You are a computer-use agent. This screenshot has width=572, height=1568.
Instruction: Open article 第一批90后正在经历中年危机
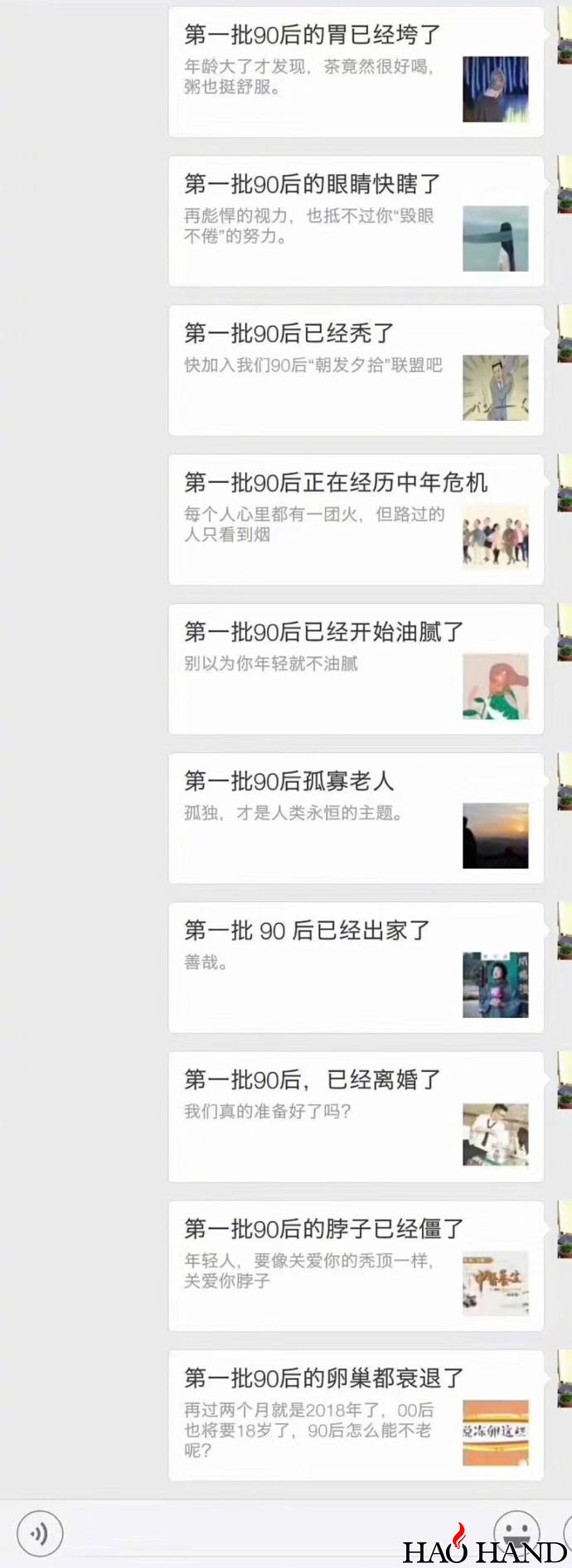(x=355, y=519)
